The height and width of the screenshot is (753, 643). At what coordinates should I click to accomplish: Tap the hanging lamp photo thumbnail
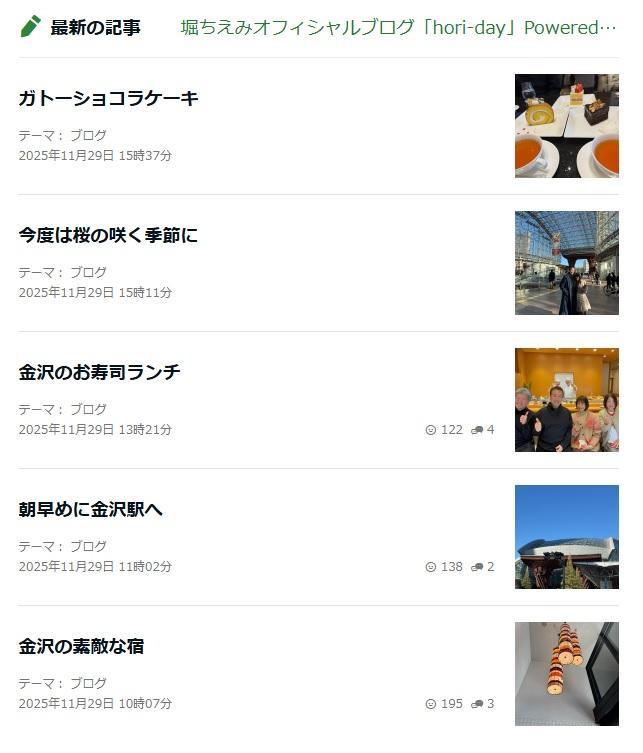pos(566,674)
